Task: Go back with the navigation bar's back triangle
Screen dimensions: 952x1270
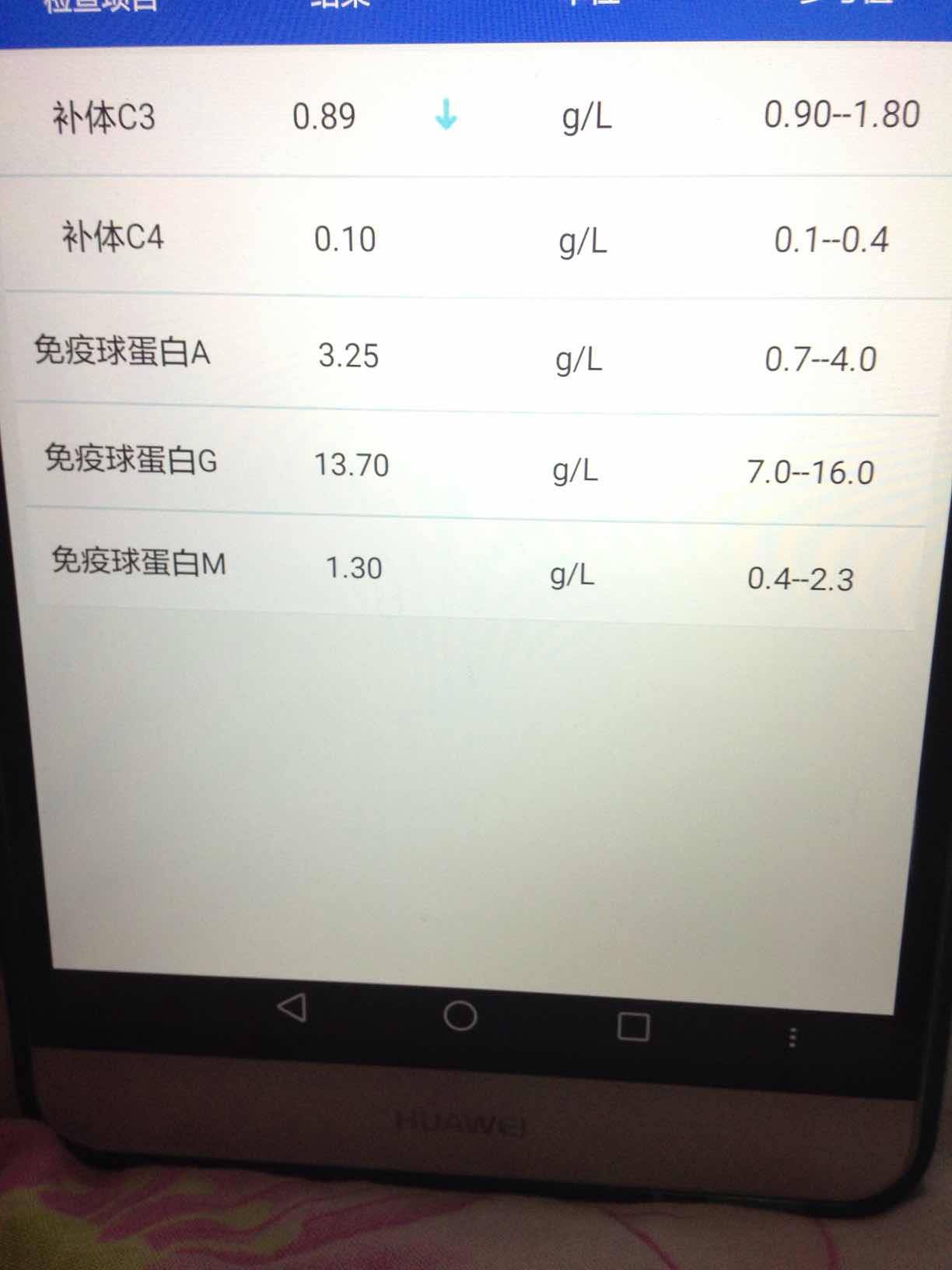Action: tap(292, 1008)
